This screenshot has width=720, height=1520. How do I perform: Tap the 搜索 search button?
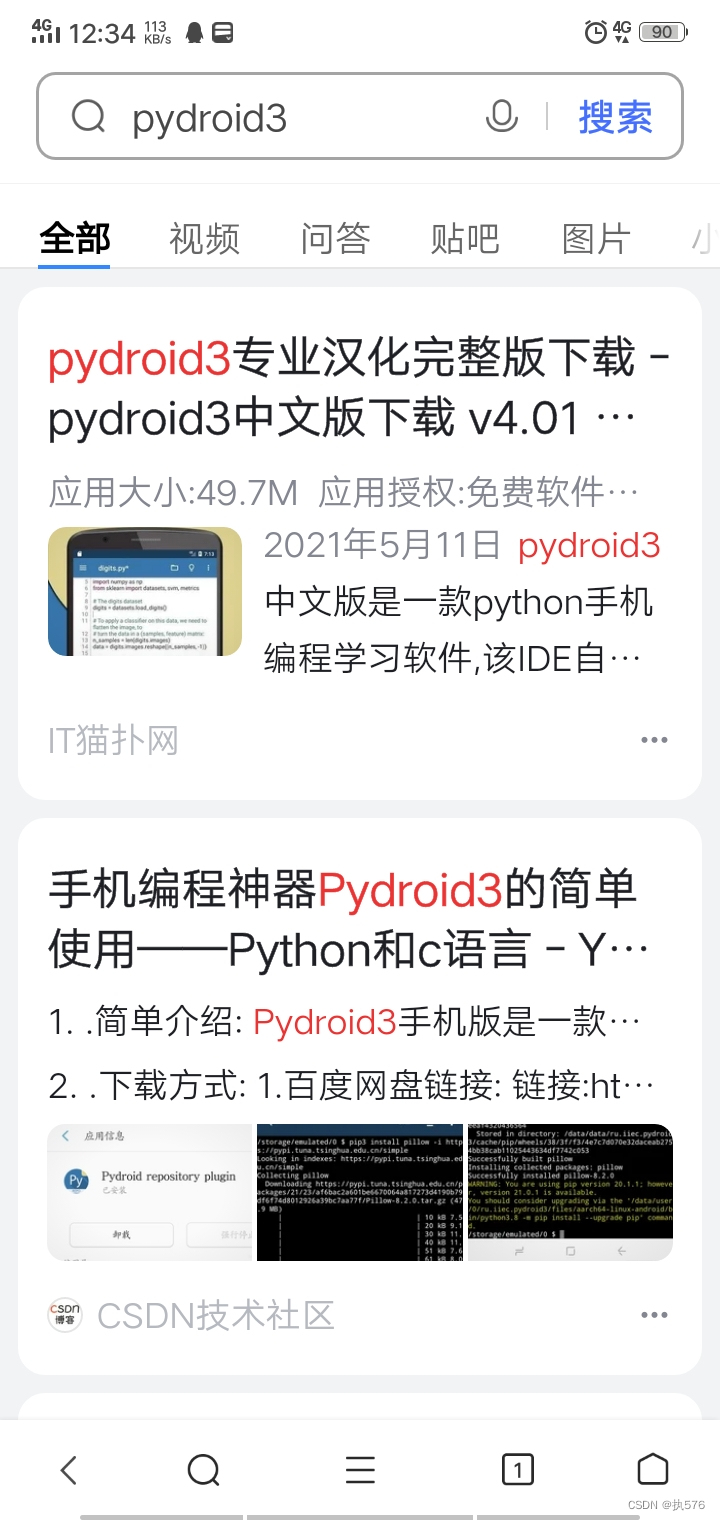pos(615,117)
